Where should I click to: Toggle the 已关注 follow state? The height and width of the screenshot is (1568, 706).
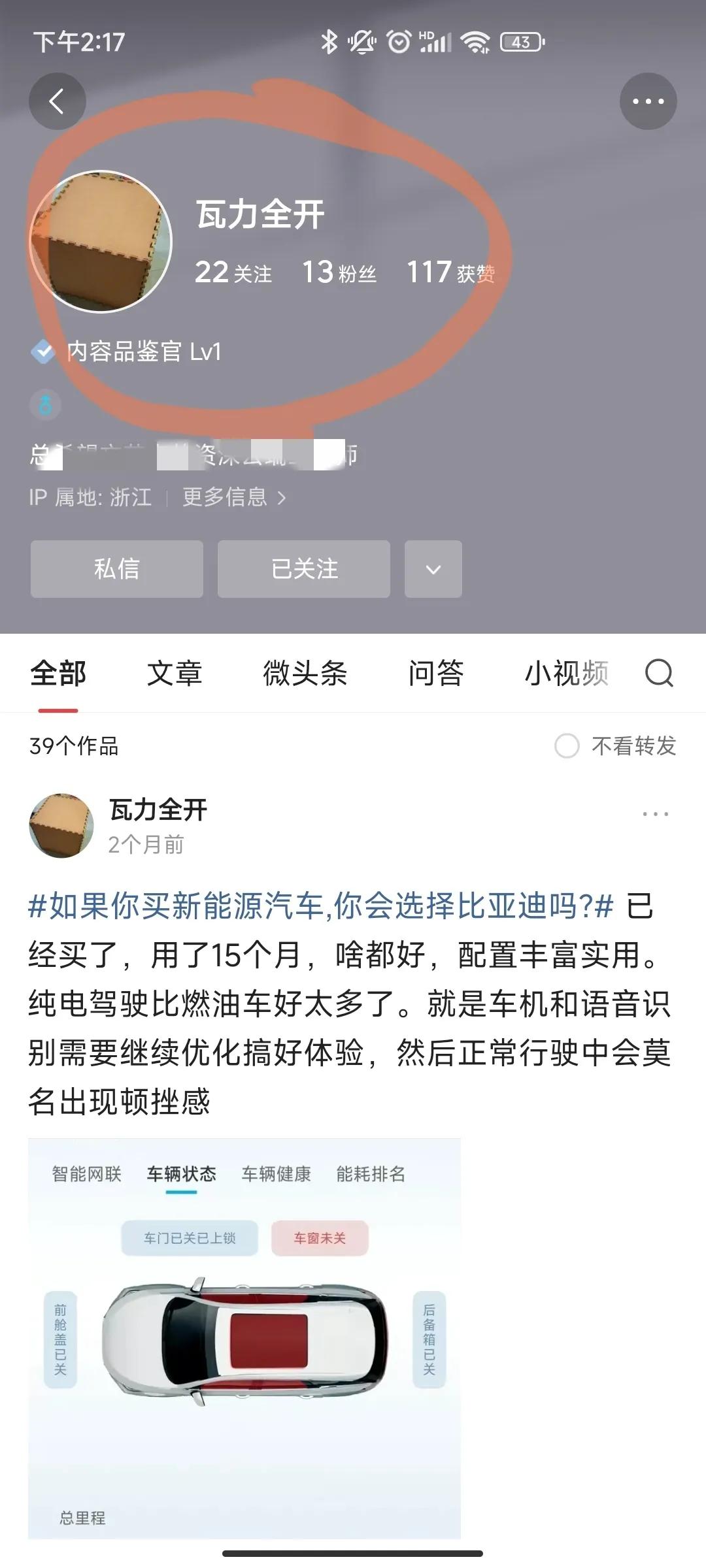click(305, 569)
